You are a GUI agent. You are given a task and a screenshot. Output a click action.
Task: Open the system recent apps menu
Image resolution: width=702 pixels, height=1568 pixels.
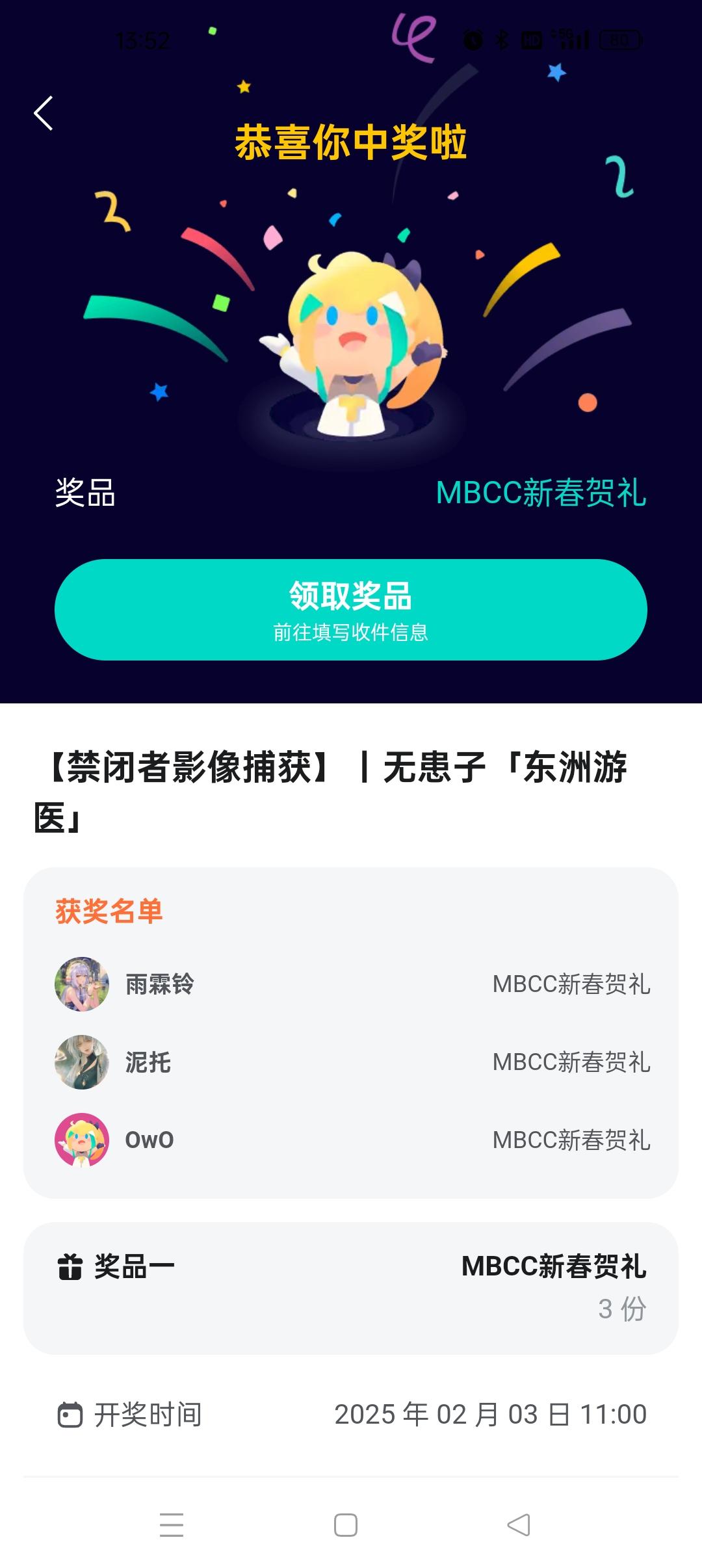[172, 1525]
